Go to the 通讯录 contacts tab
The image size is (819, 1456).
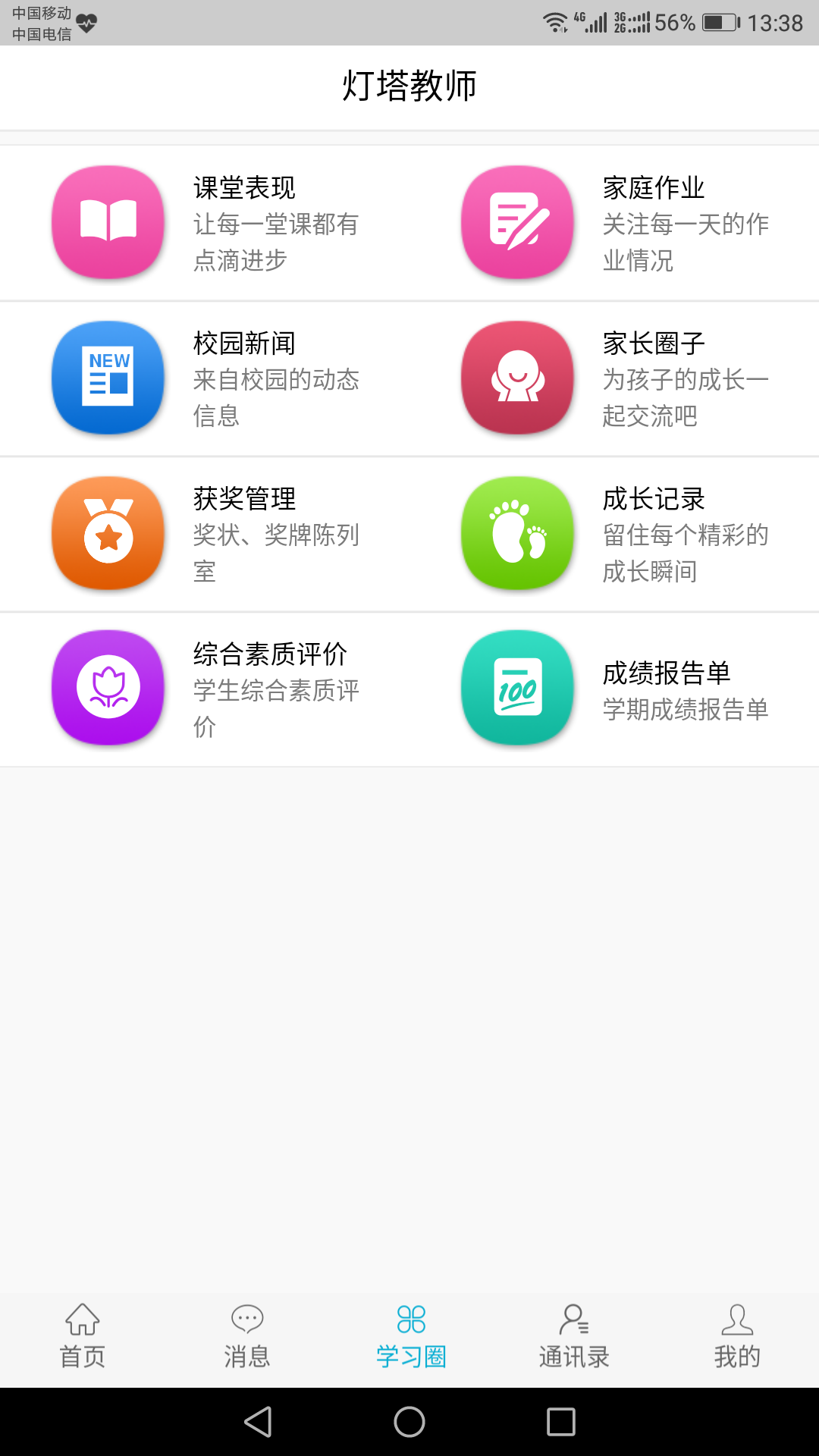574,1336
